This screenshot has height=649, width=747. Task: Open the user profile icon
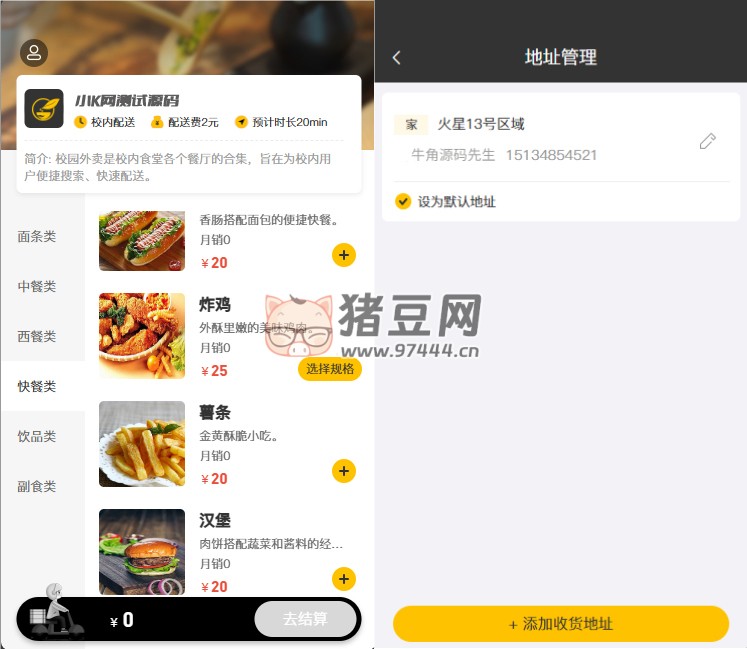pyautogui.click(x=34, y=53)
